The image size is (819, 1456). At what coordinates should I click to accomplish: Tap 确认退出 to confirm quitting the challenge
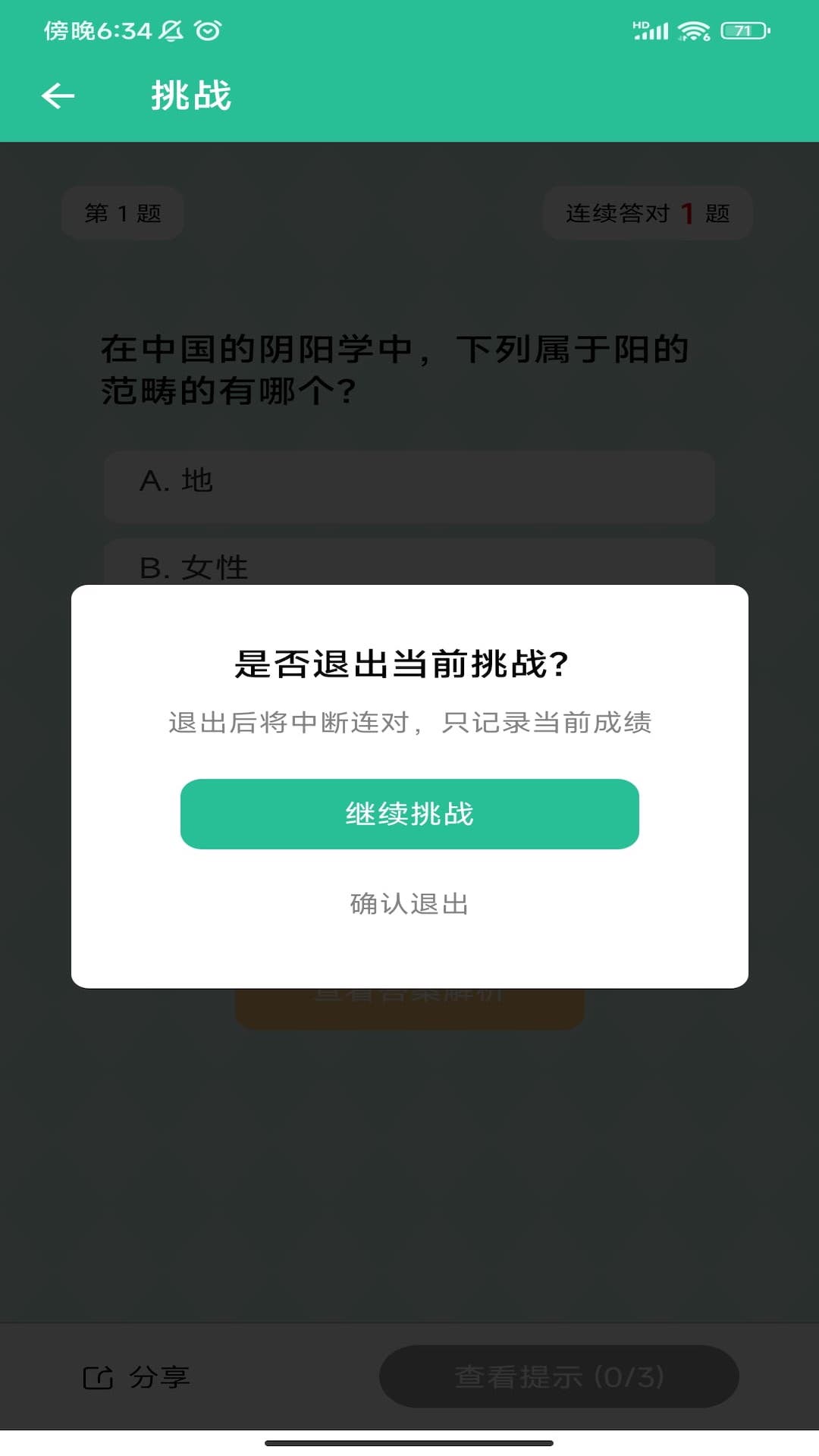(x=409, y=904)
